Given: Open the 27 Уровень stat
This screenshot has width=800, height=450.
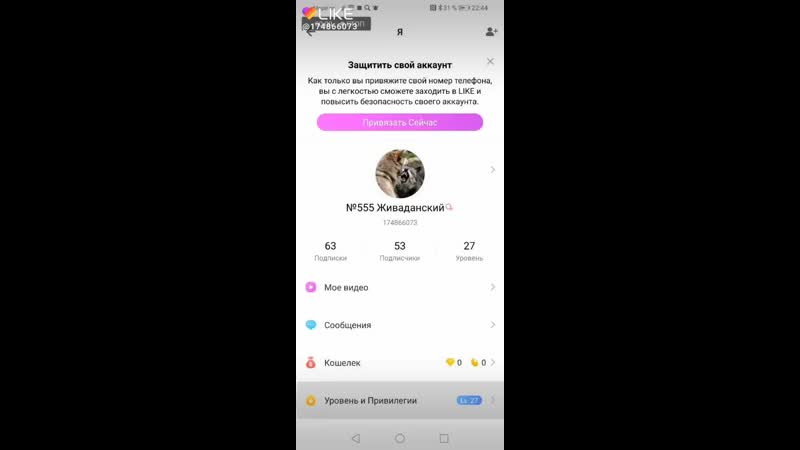Looking at the screenshot, I should click(469, 251).
